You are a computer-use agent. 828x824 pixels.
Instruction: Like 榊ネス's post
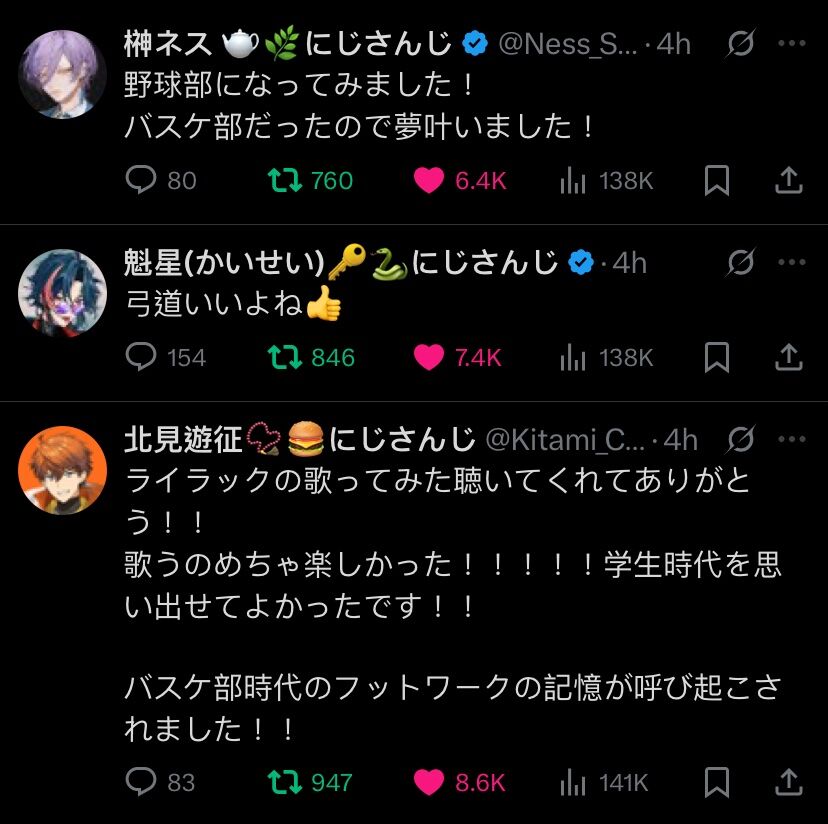coord(429,180)
